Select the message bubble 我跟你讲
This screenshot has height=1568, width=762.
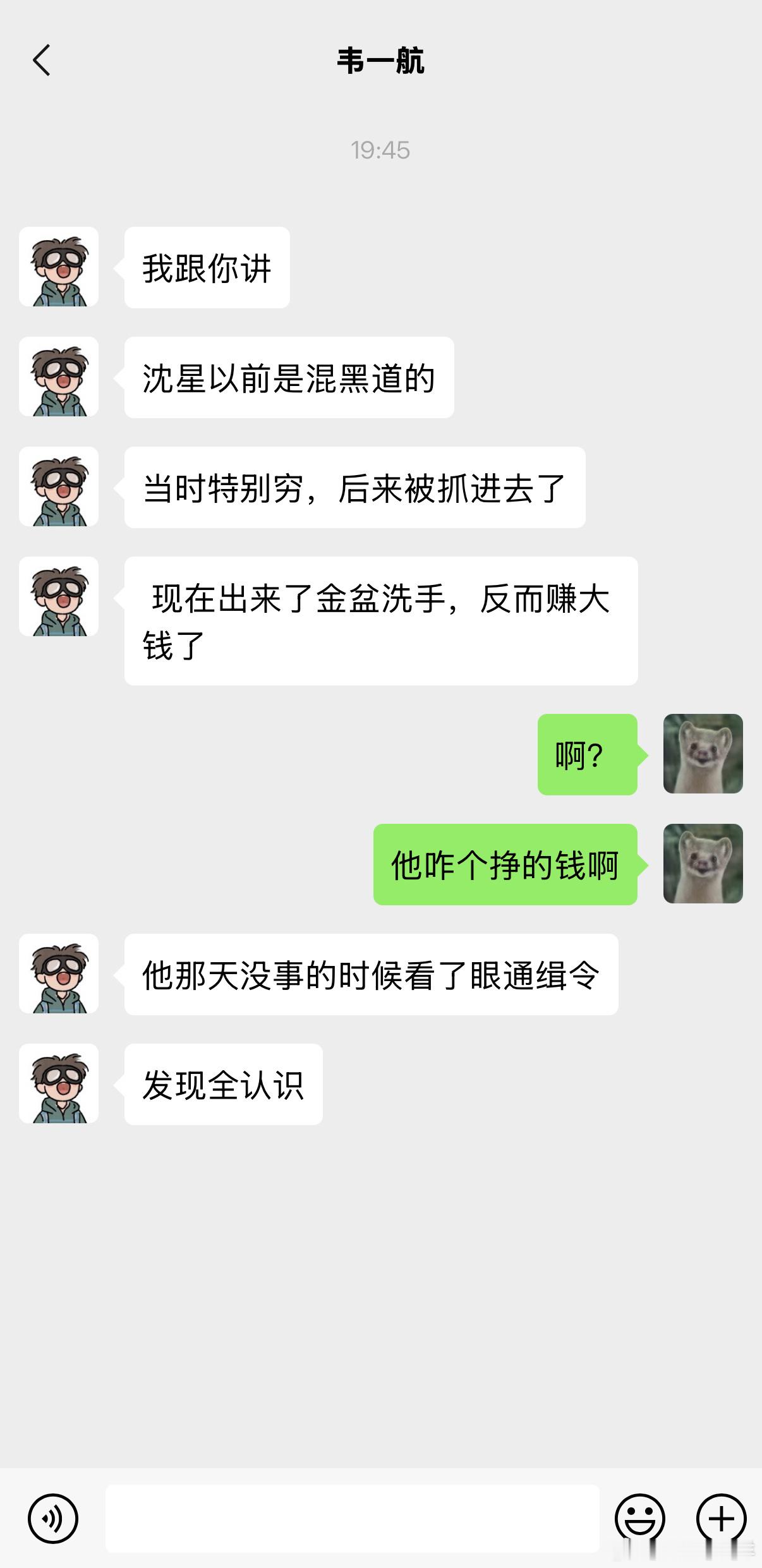(207, 268)
